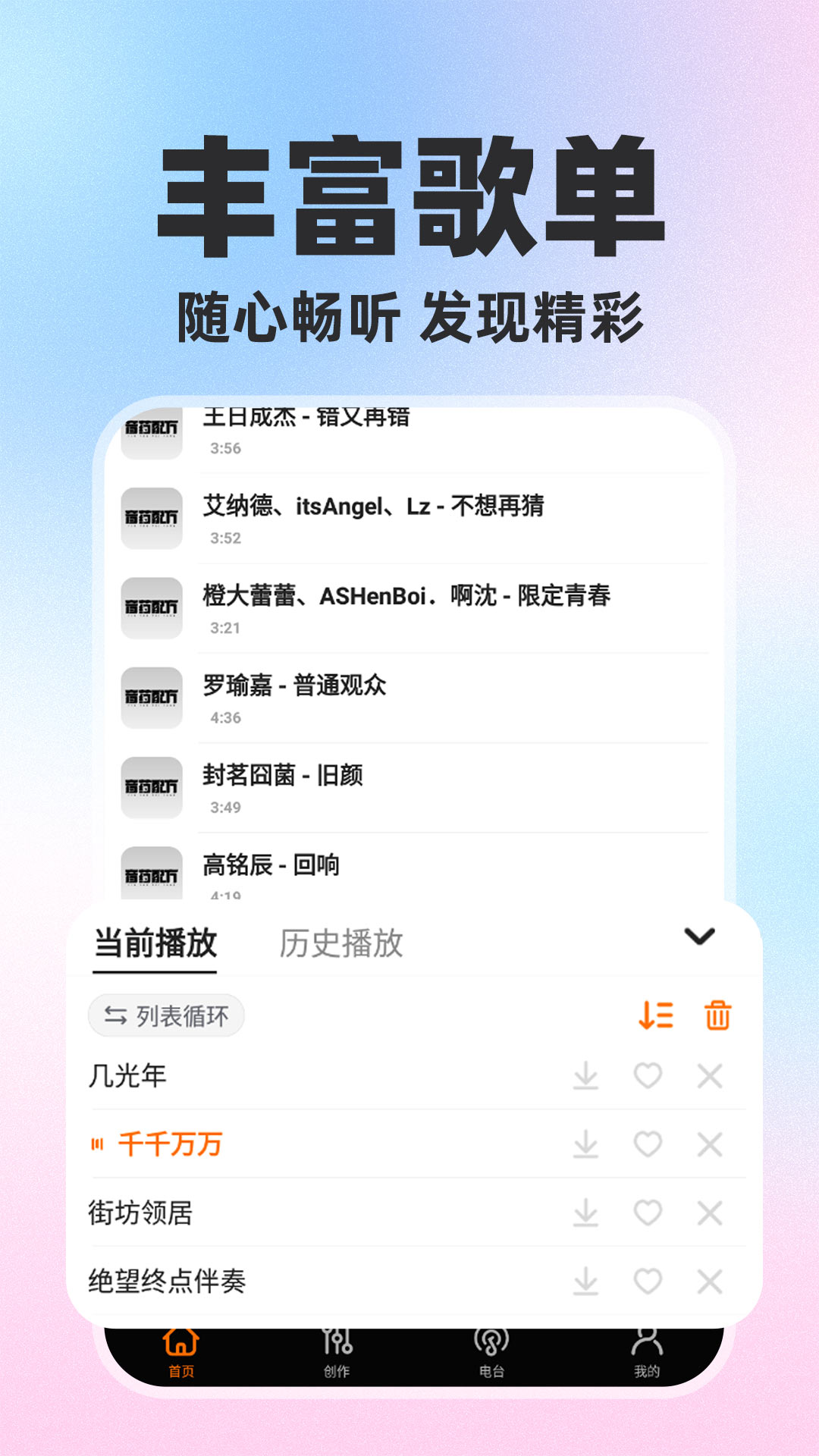Clear playlist using the trash icon
This screenshot has height=1456, width=819.
(716, 1015)
